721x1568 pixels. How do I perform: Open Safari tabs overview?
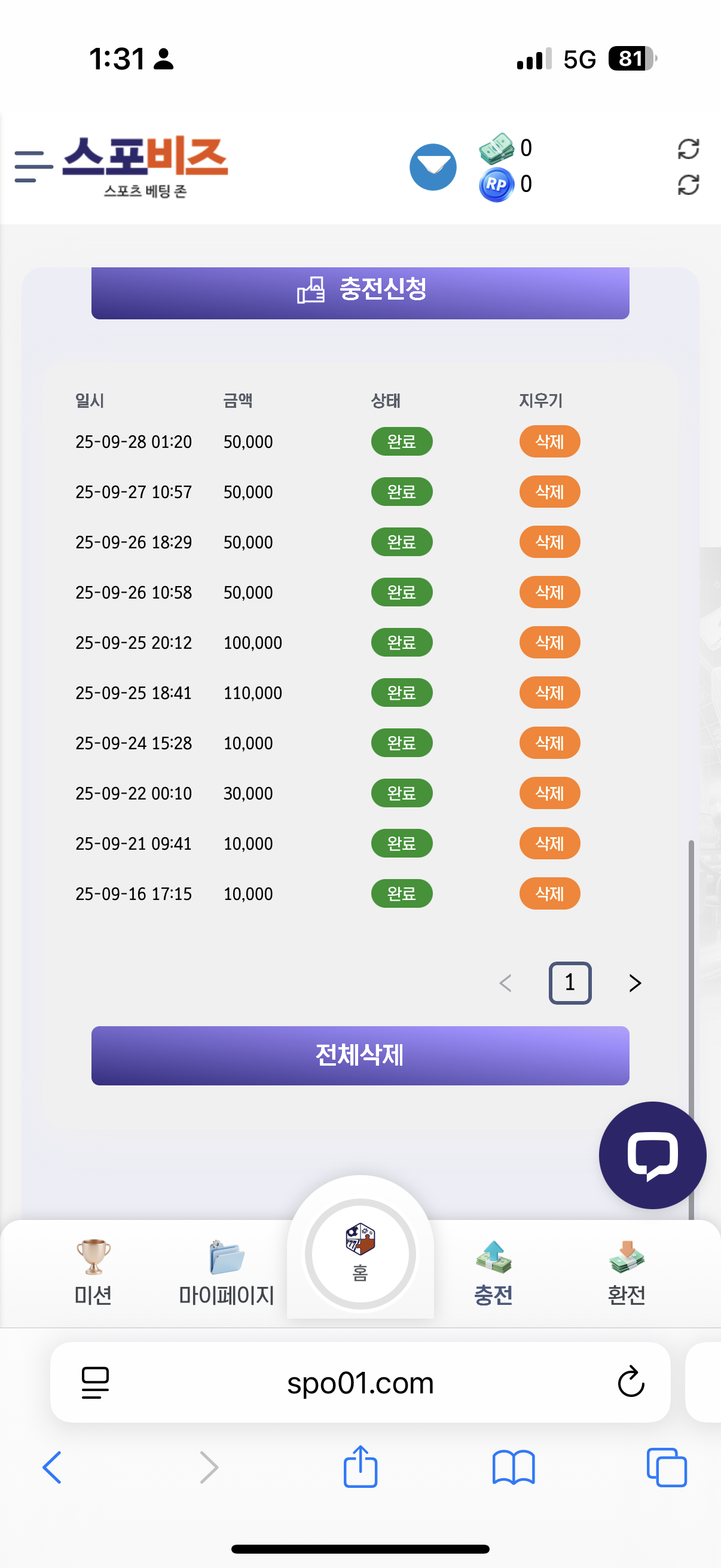[x=666, y=1467]
